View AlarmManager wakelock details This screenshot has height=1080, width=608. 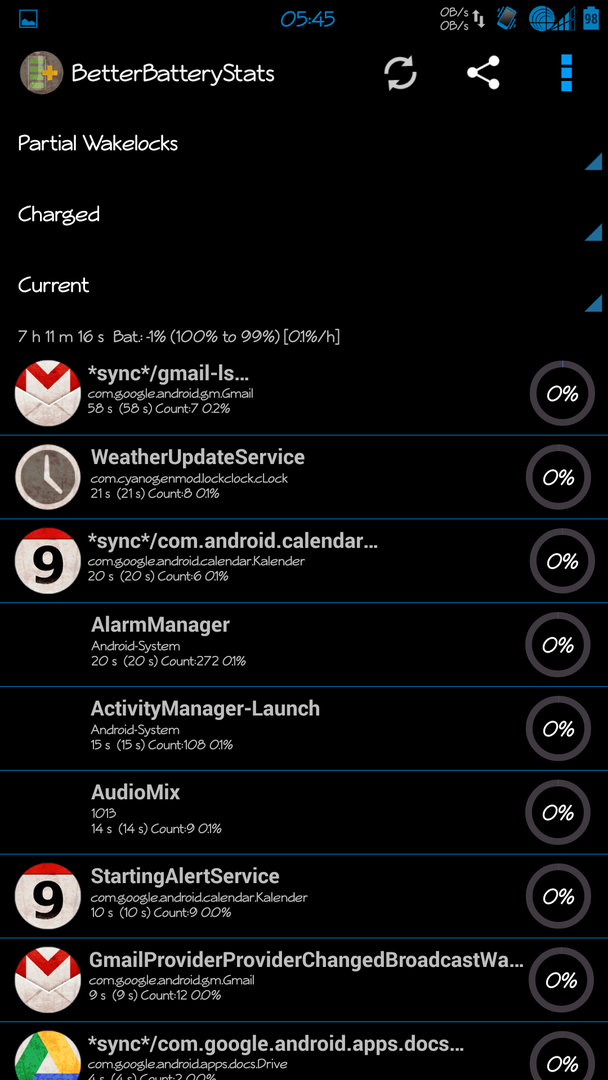click(304, 645)
